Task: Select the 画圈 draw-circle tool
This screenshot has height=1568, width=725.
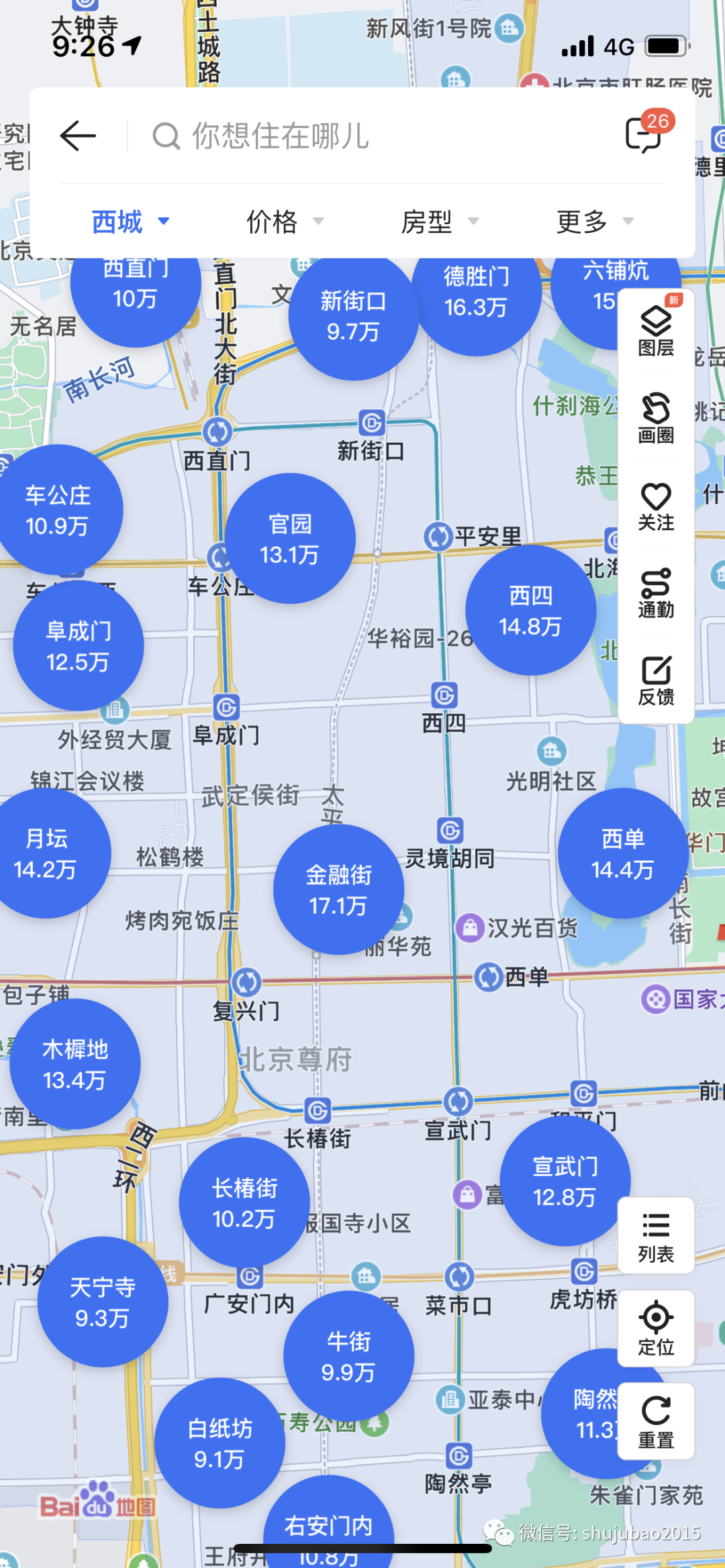Action: (656, 416)
